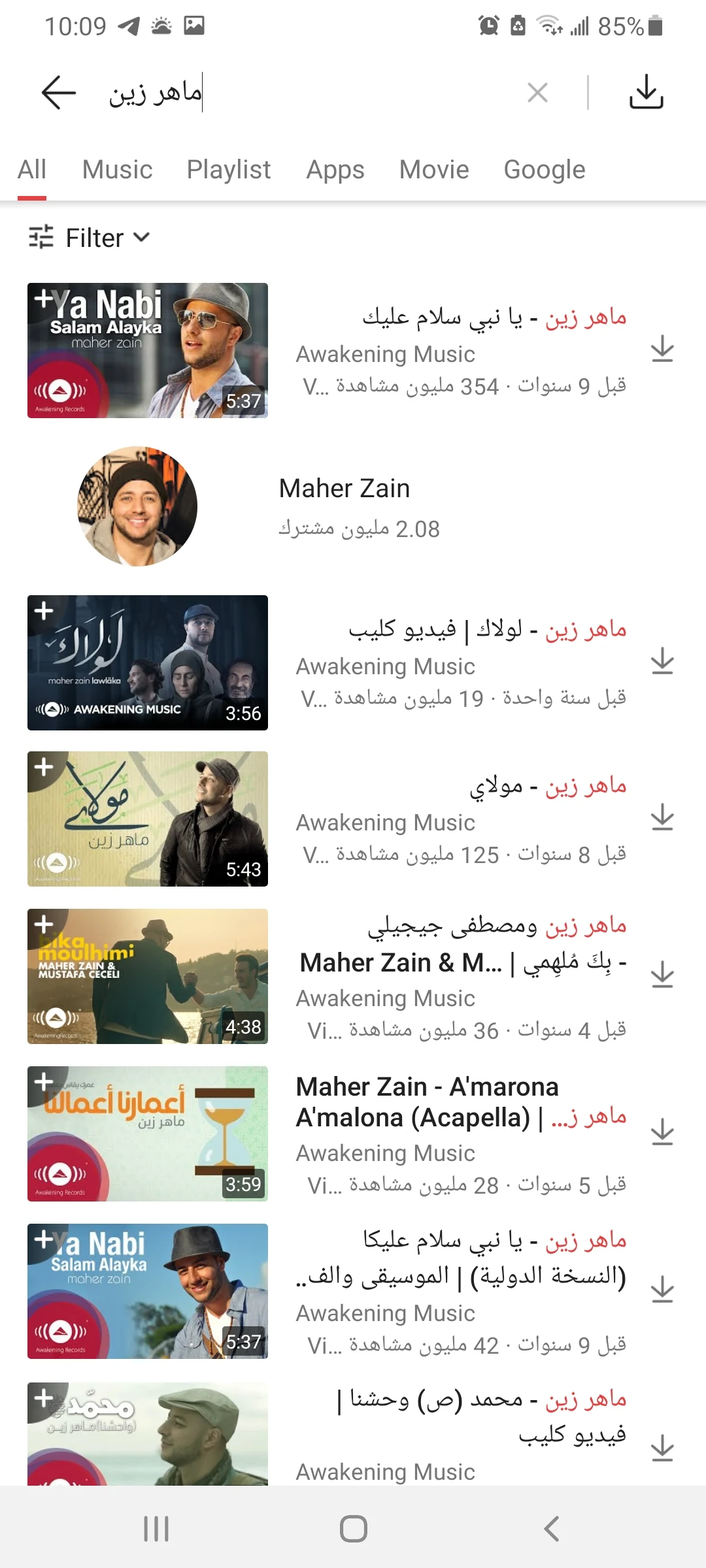Open the Maher Zain channel result
The height and width of the screenshot is (1568, 706).
click(344, 506)
